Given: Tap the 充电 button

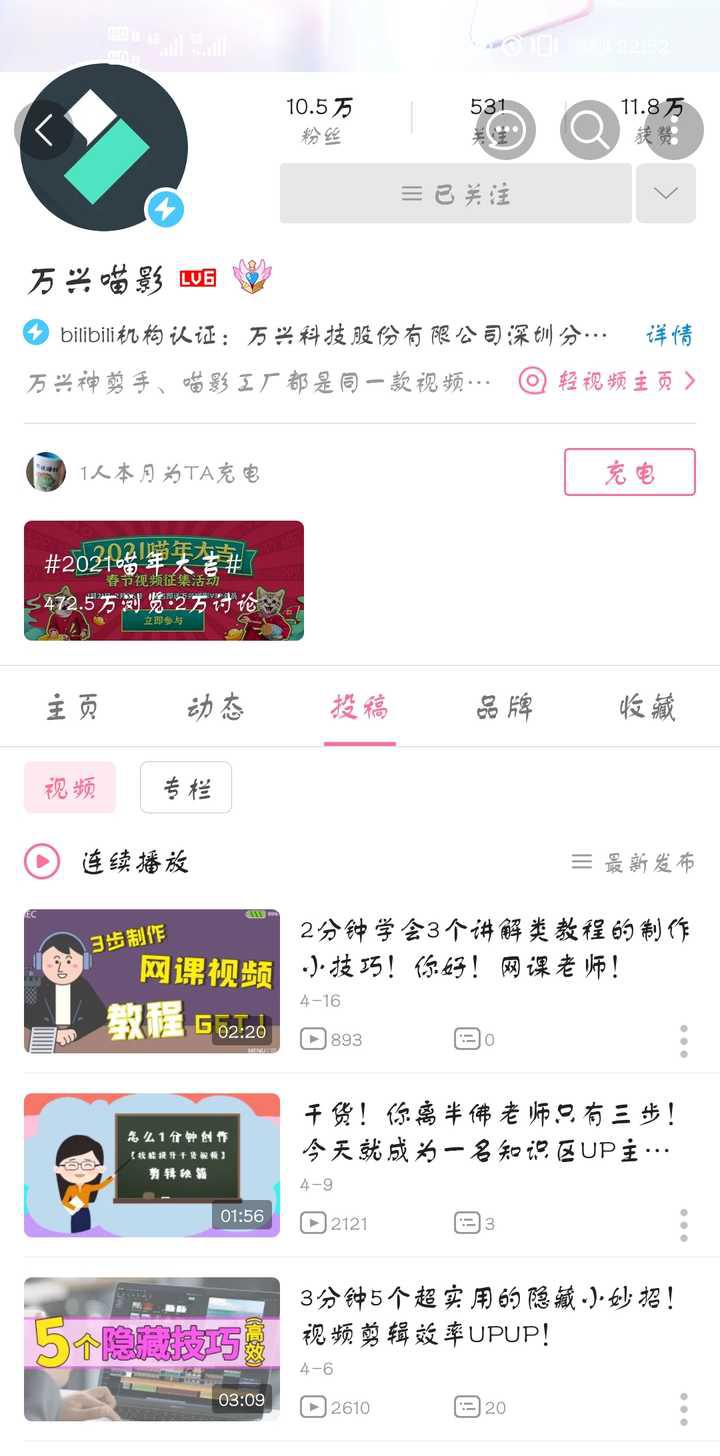Looking at the screenshot, I should [x=629, y=472].
